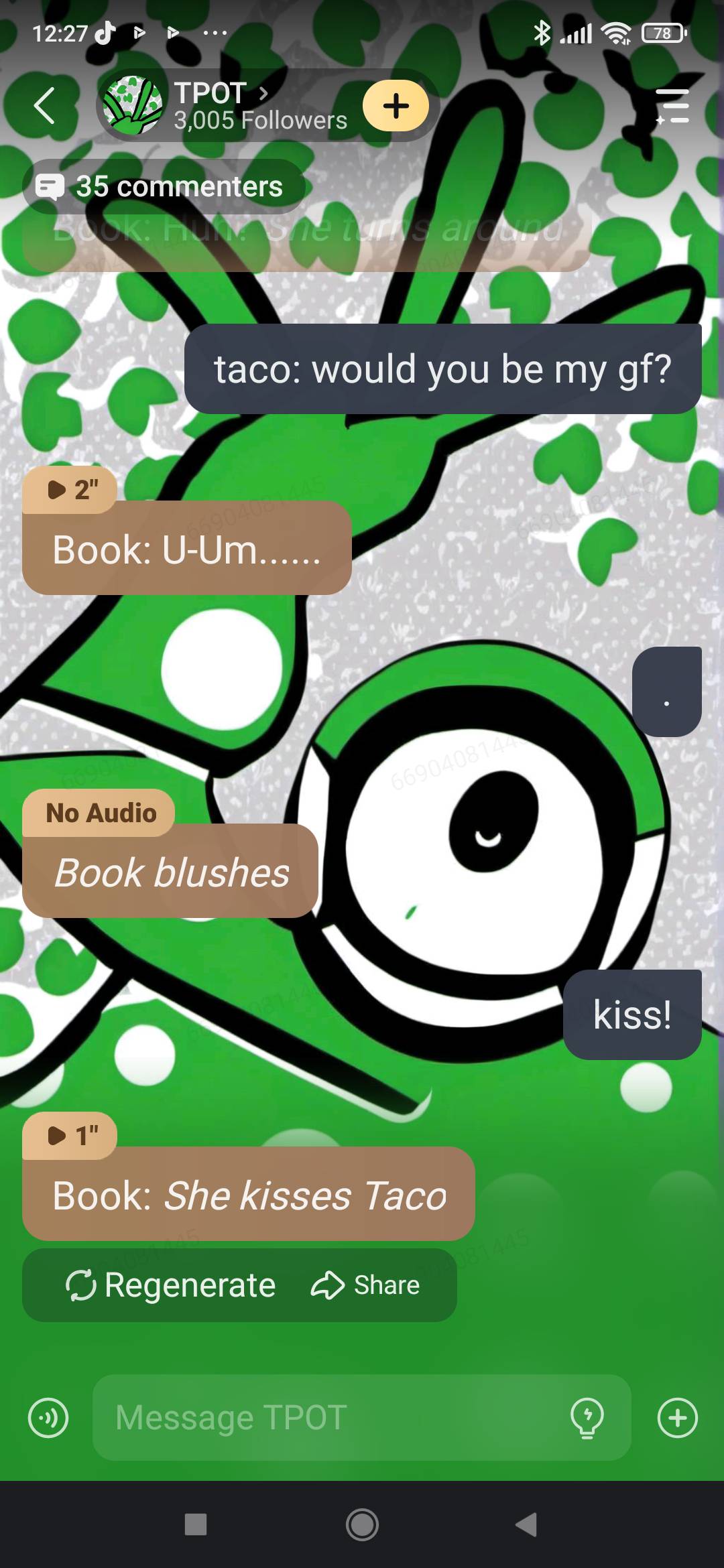Go back from TPOT chat
Viewport: 724px width, 1568px height.
click(44, 106)
